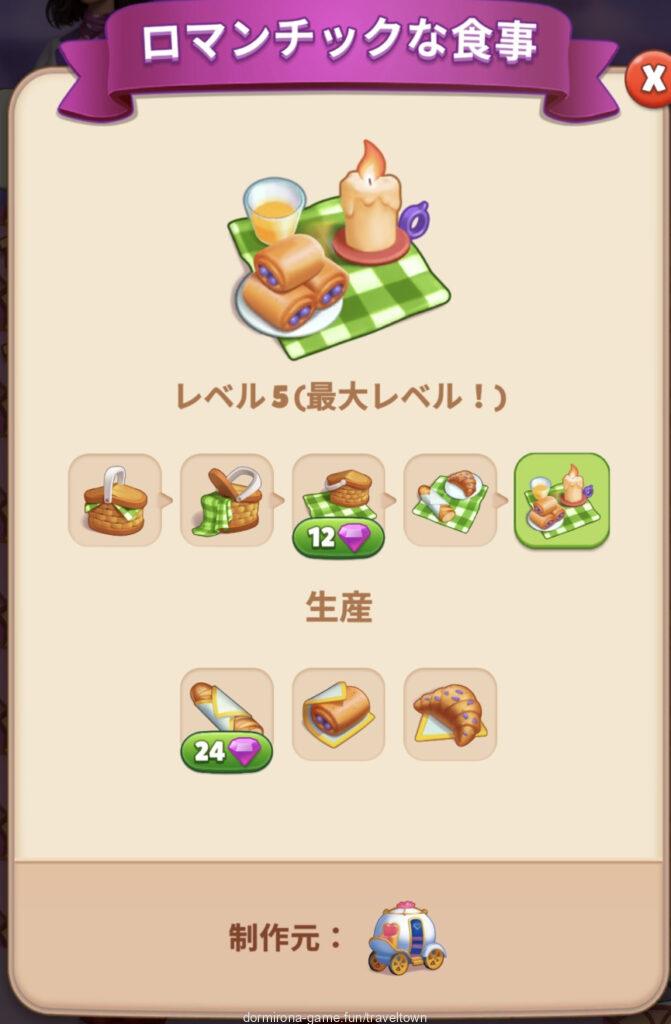This screenshot has width=671, height=1024.
Task: Open the jam roll pastry product tile
Action: [338, 714]
